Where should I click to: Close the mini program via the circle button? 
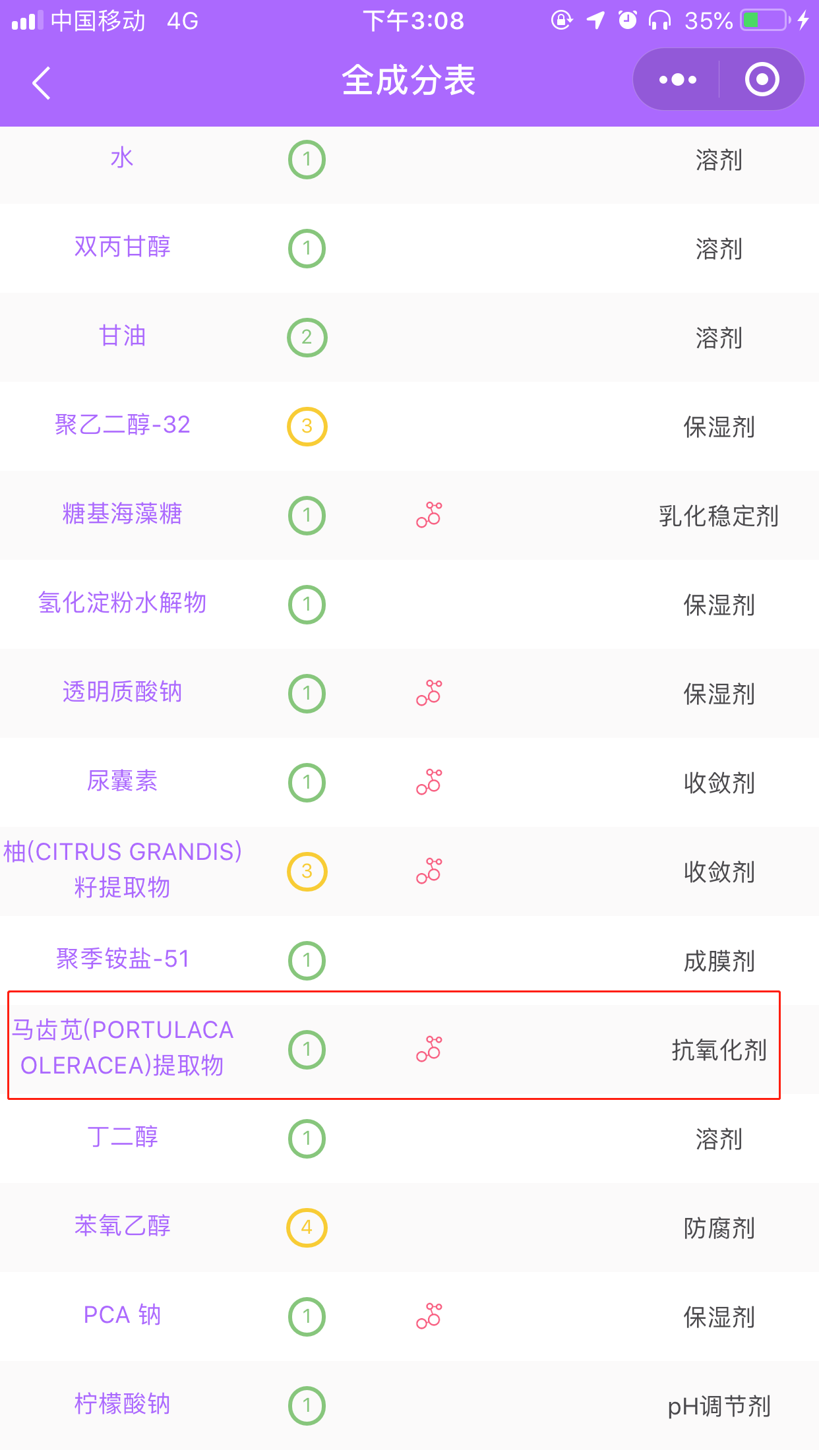pyautogui.click(x=762, y=80)
